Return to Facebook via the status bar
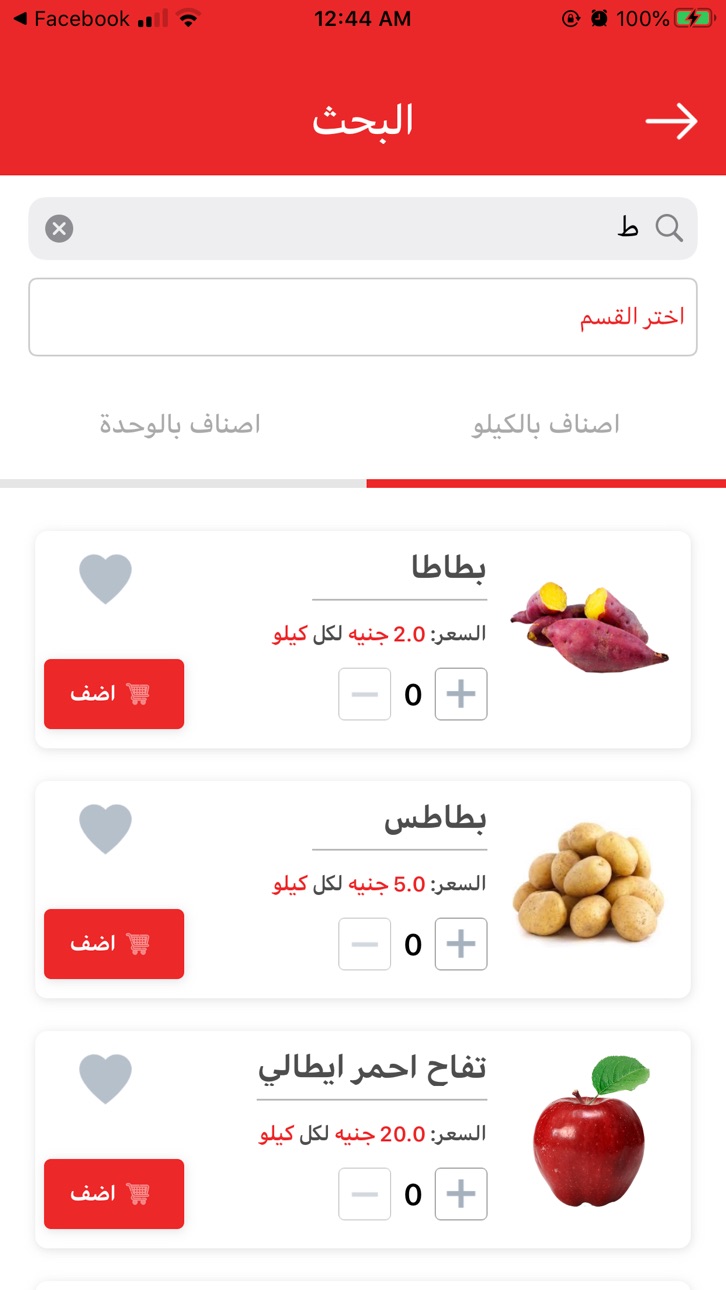The image size is (726, 1290). [70, 18]
